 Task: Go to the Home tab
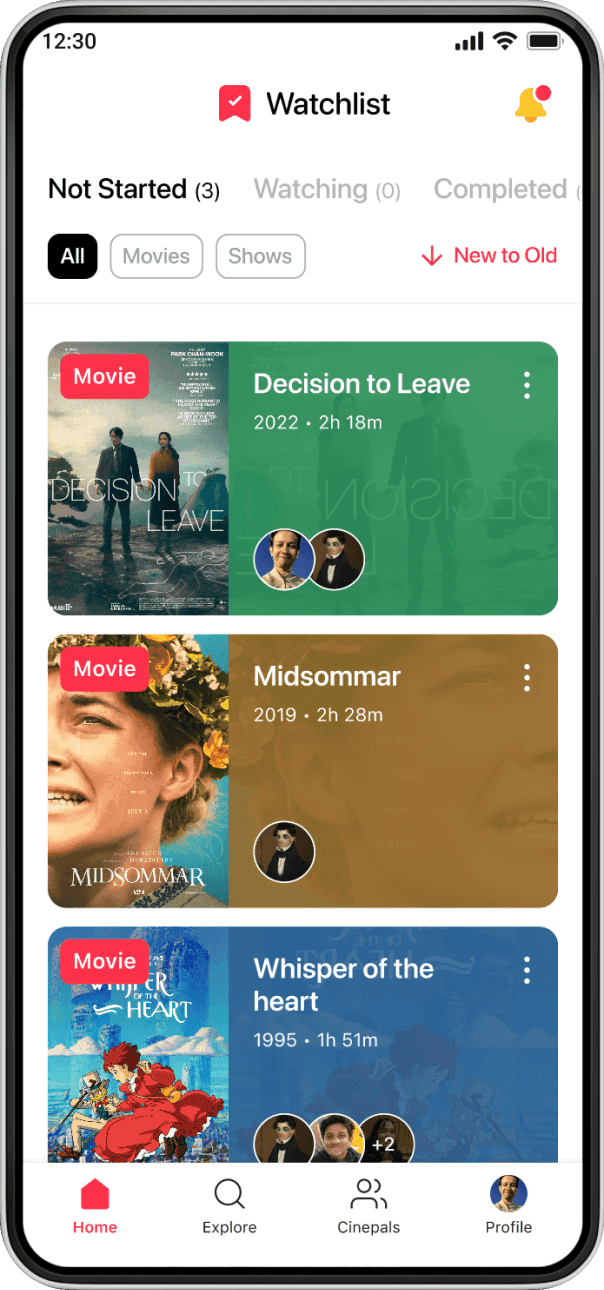pyautogui.click(x=95, y=1206)
